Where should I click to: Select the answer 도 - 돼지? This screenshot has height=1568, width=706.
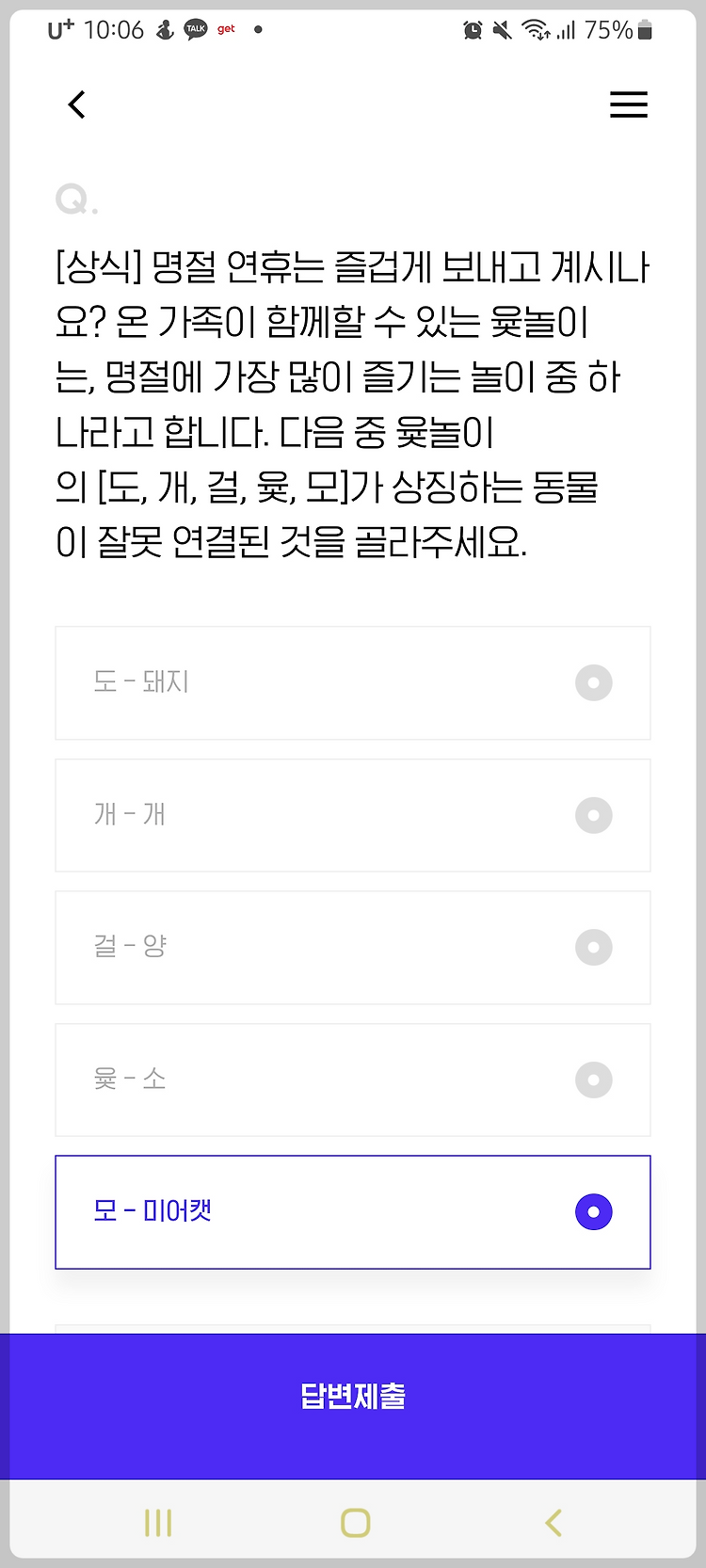pyautogui.click(x=353, y=683)
